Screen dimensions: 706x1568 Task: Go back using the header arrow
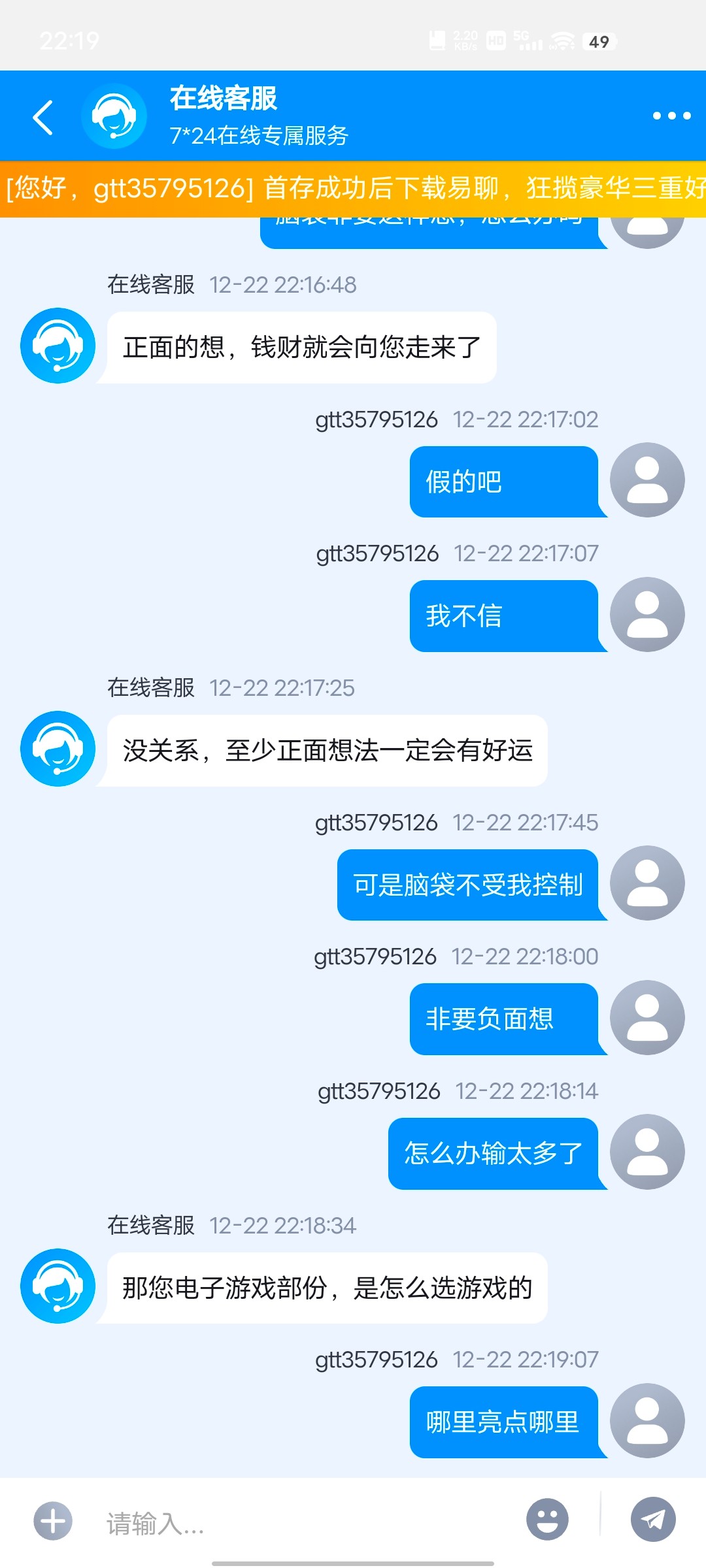pos(43,118)
